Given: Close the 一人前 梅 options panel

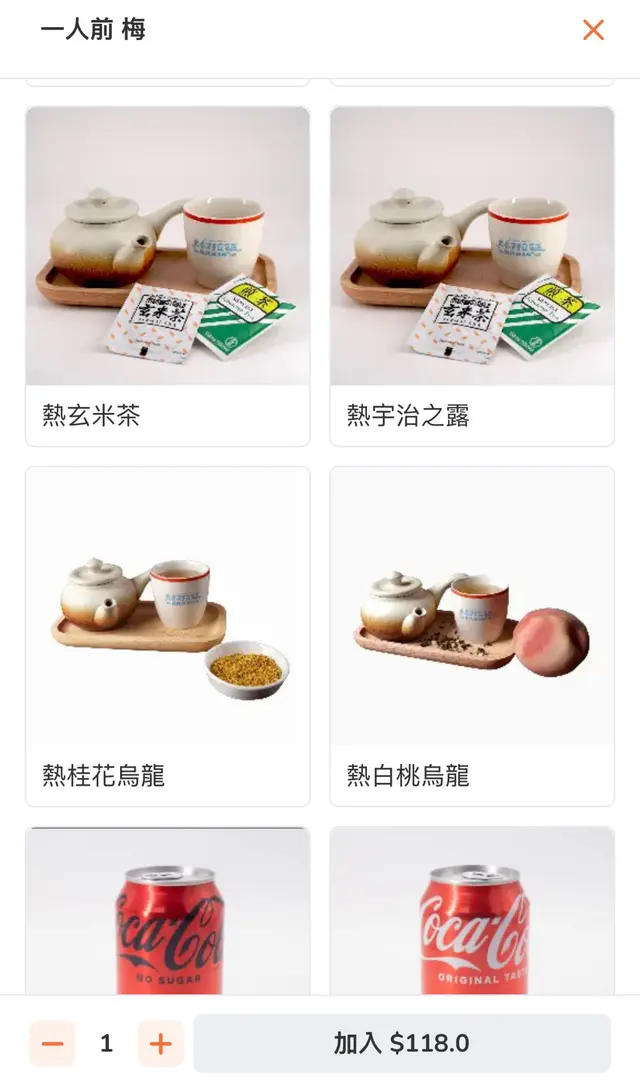Looking at the screenshot, I should 593,30.
